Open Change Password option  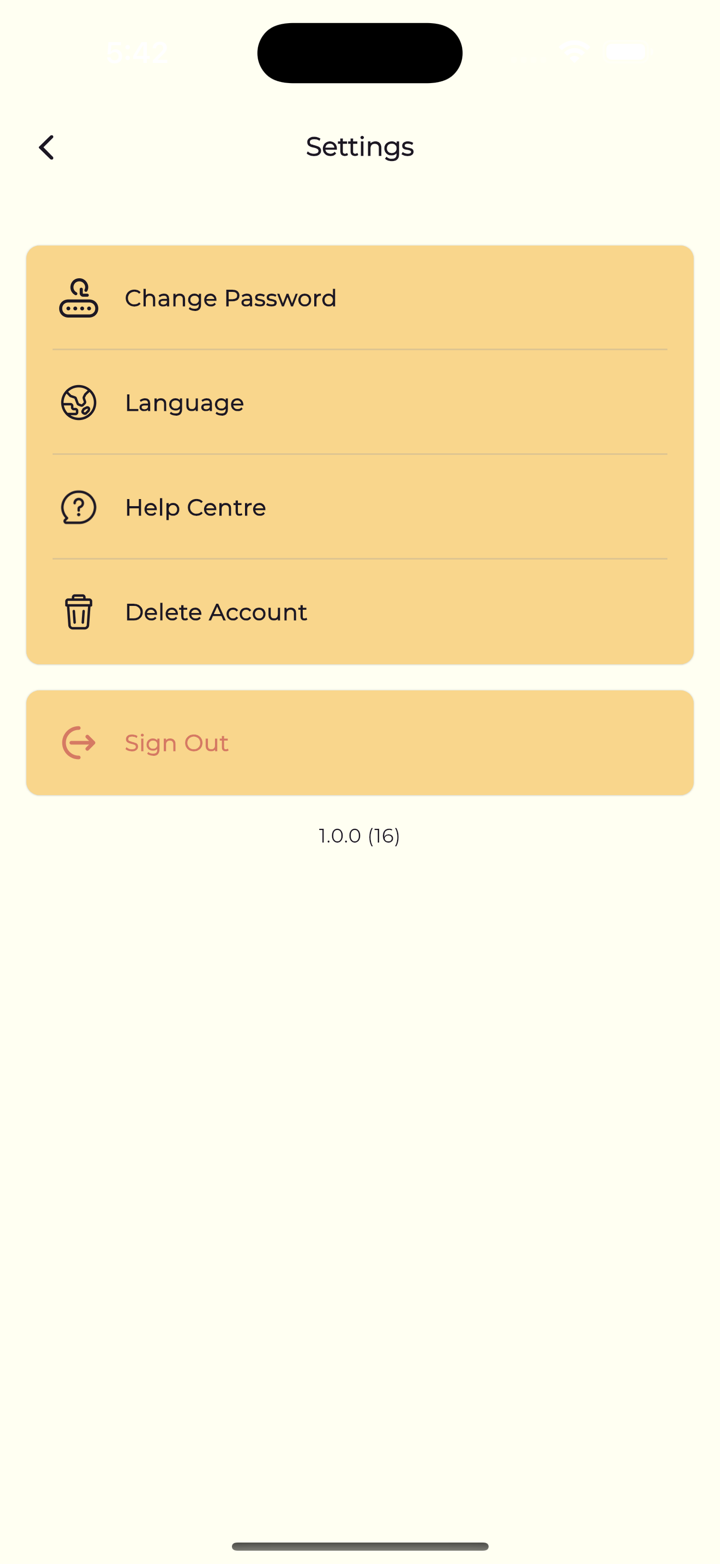(230, 298)
